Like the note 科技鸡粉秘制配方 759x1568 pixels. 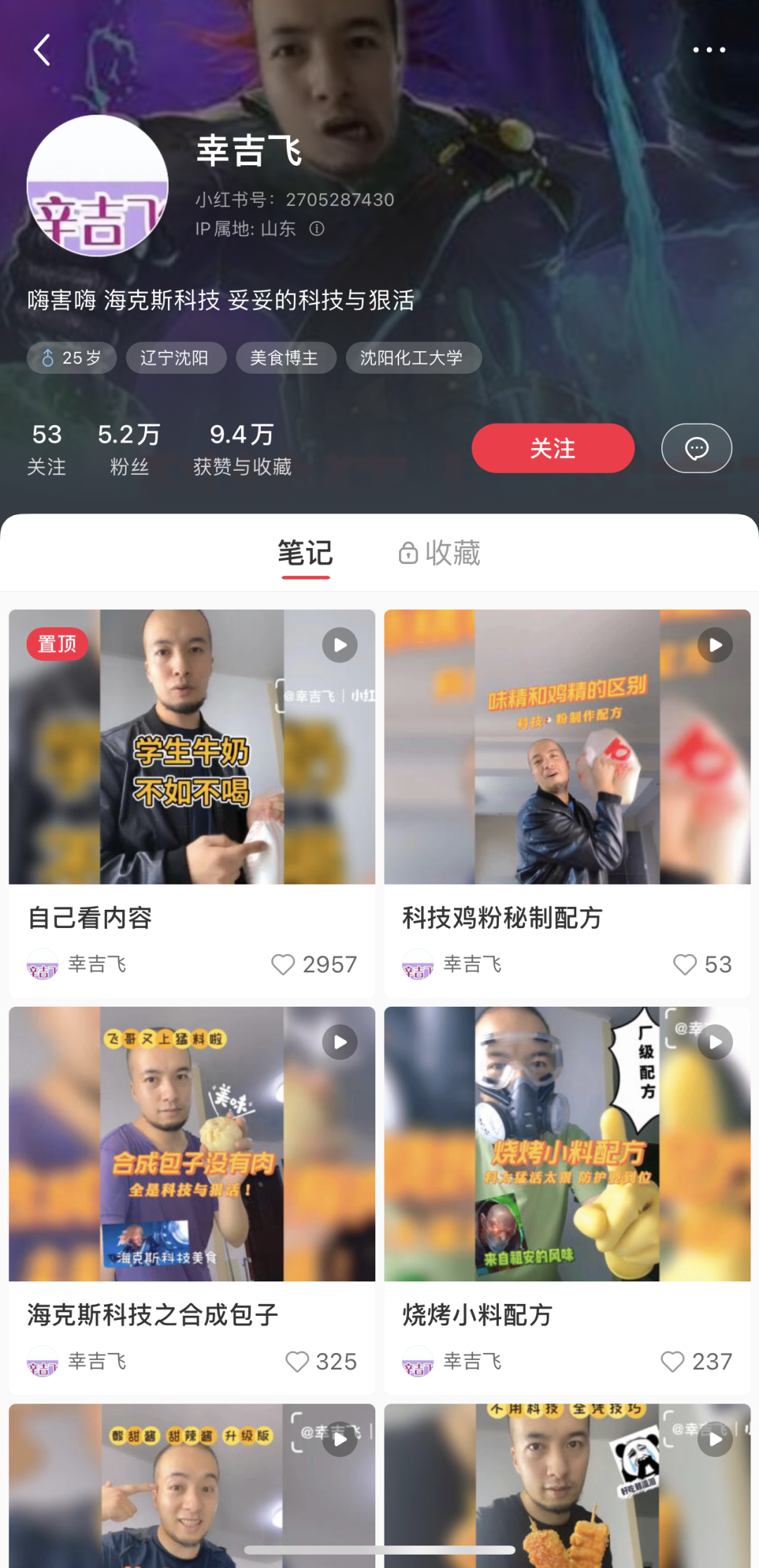(x=685, y=965)
